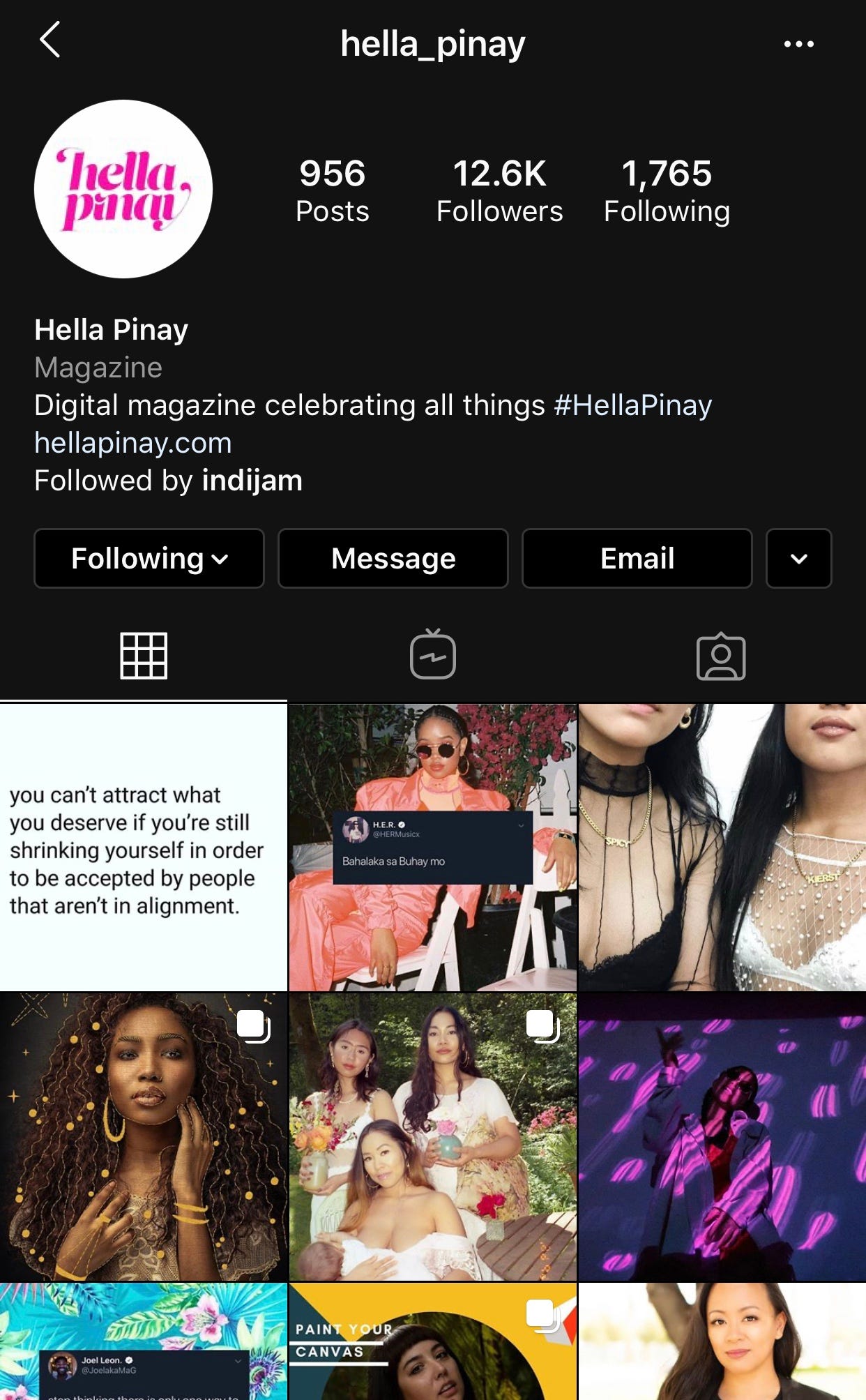The width and height of the screenshot is (866, 1400).
Task: Open the H.E.R. tweet post
Action: coord(433,848)
